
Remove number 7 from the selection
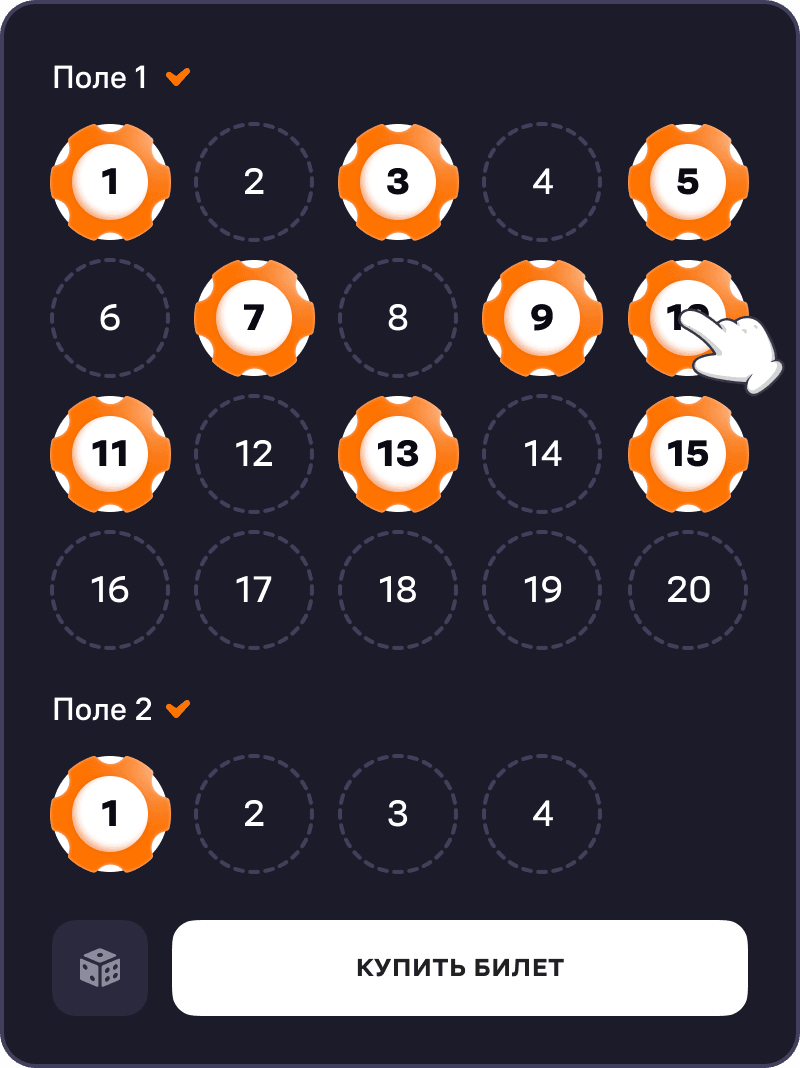coord(254,318)
